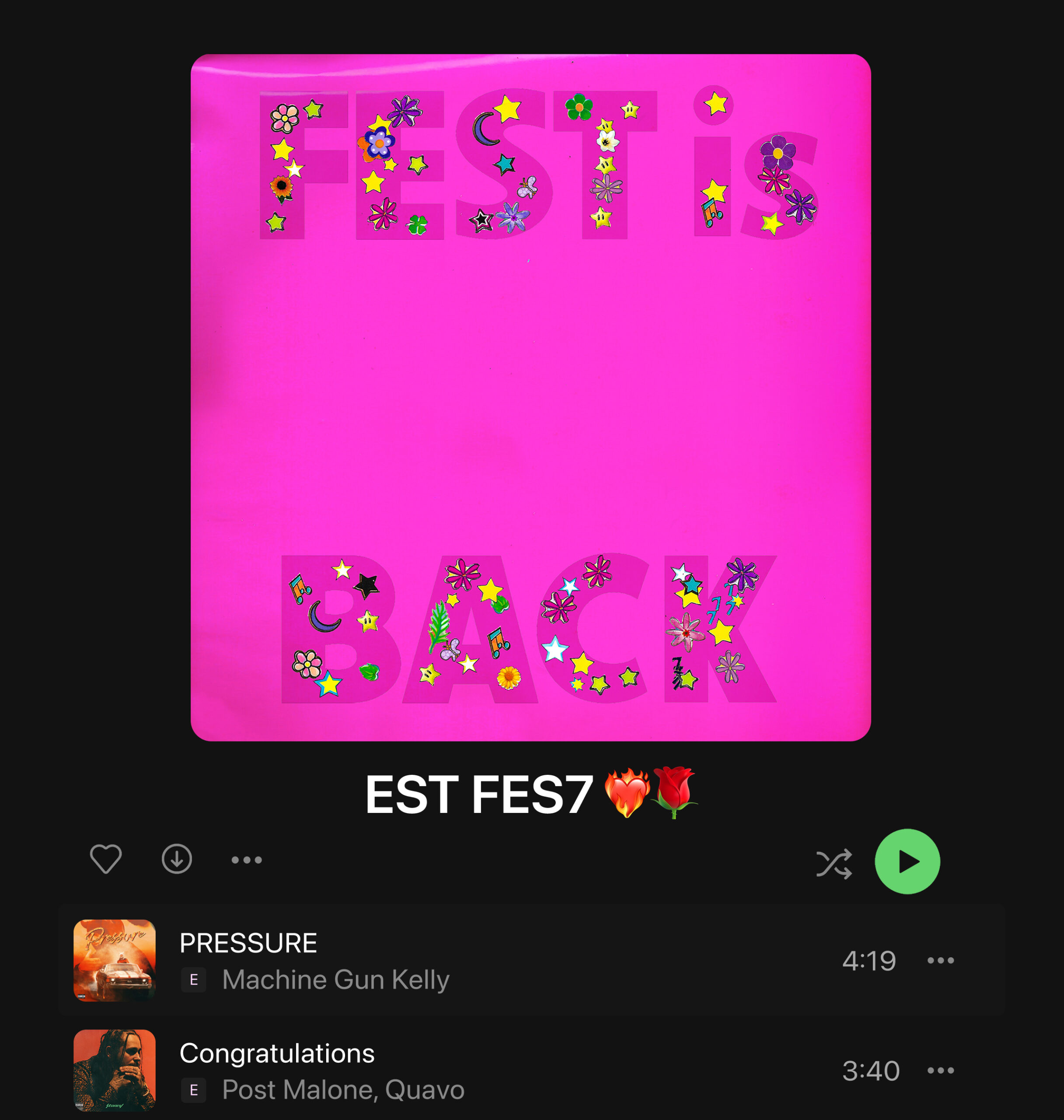The width and height of the screenshot is (1064, 1120).
Task: Start playing the playlist
Action: [907, 862]
